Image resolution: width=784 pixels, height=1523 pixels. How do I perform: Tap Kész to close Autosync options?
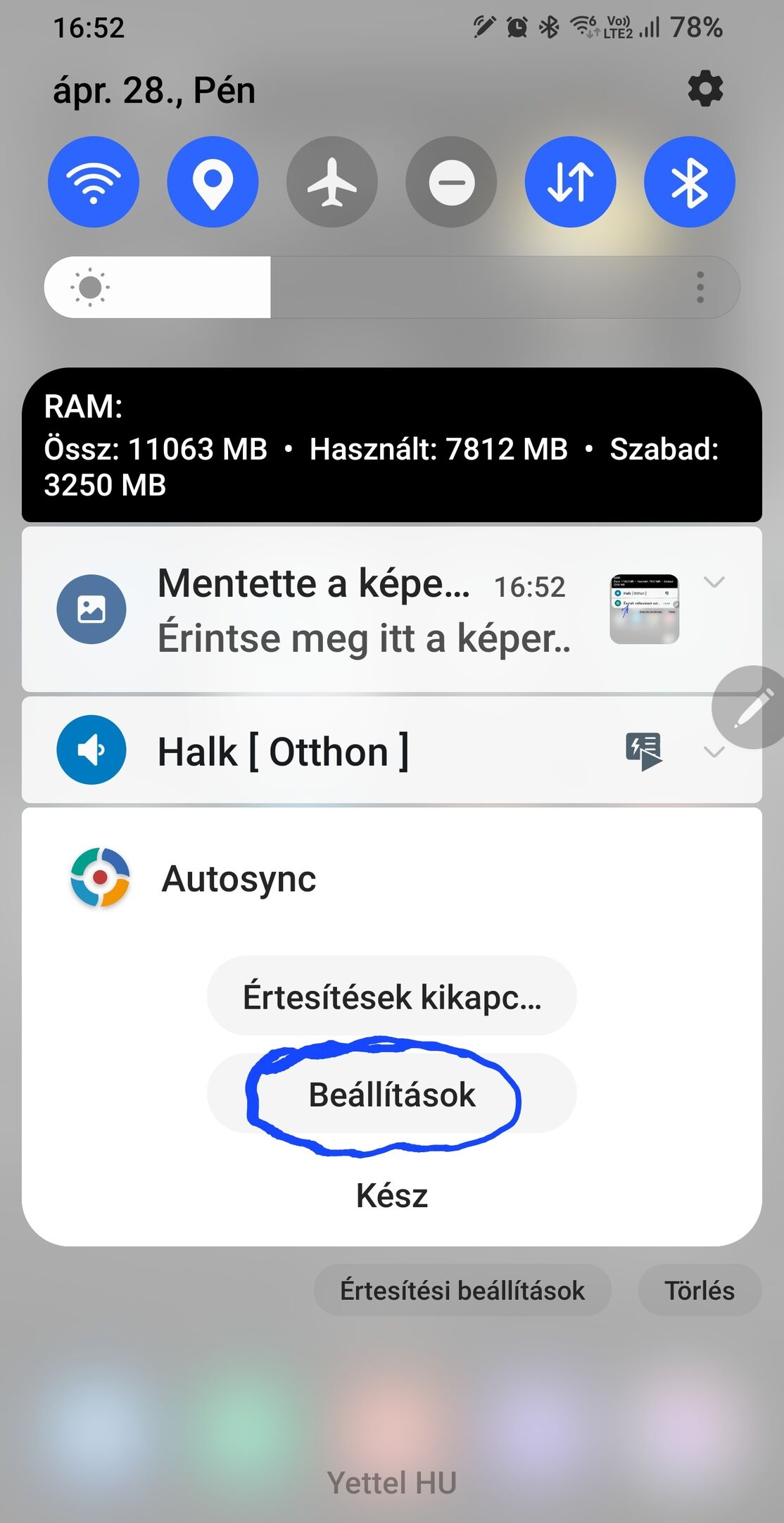(x=391, y=1195)
